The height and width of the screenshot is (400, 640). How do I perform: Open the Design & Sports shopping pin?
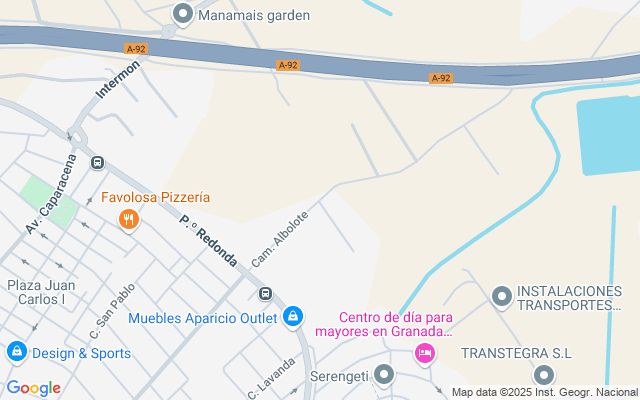point(17,352)
